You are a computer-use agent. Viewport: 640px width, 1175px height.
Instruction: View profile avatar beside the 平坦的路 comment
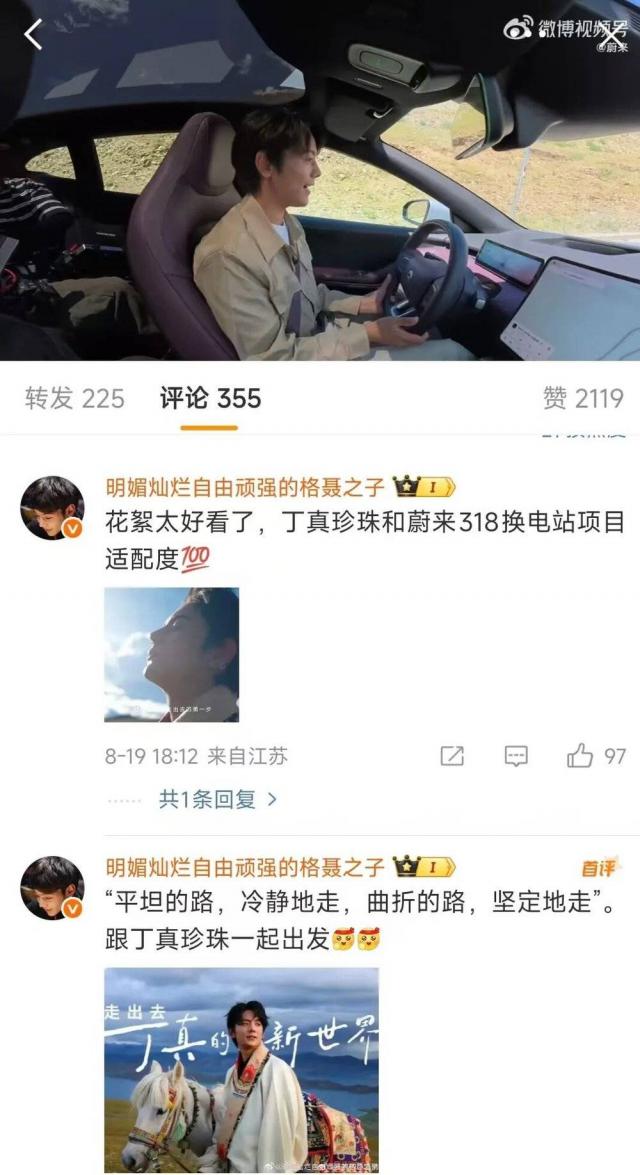[52, 888]
